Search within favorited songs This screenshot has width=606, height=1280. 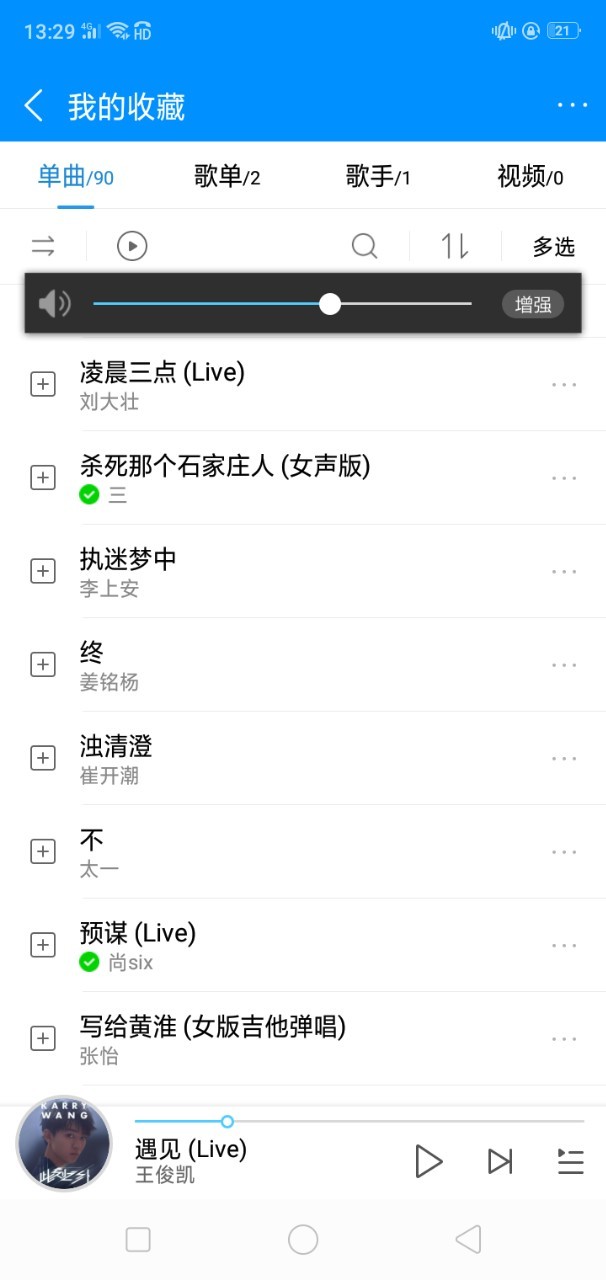365,246
